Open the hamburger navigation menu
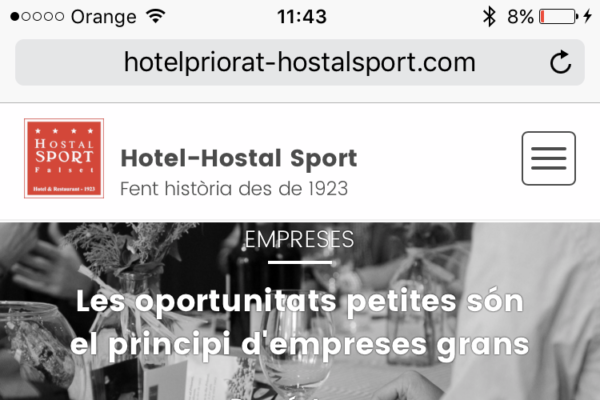Screen dimensions: 600x400 tap(548, 158)
